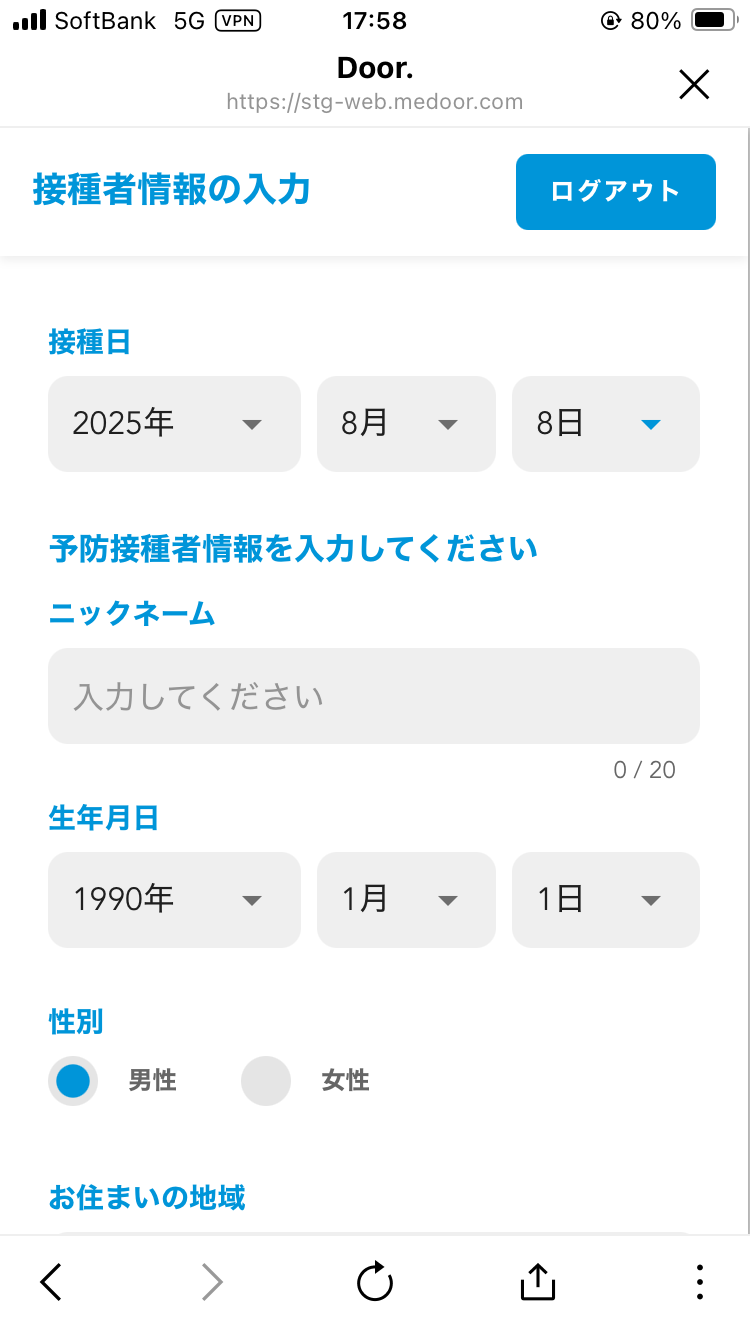Viewport: 750px width, 1334px height.
Task: Tap the forward navigation arrow
Action: pyautogui.click(x=212, y=1281)
